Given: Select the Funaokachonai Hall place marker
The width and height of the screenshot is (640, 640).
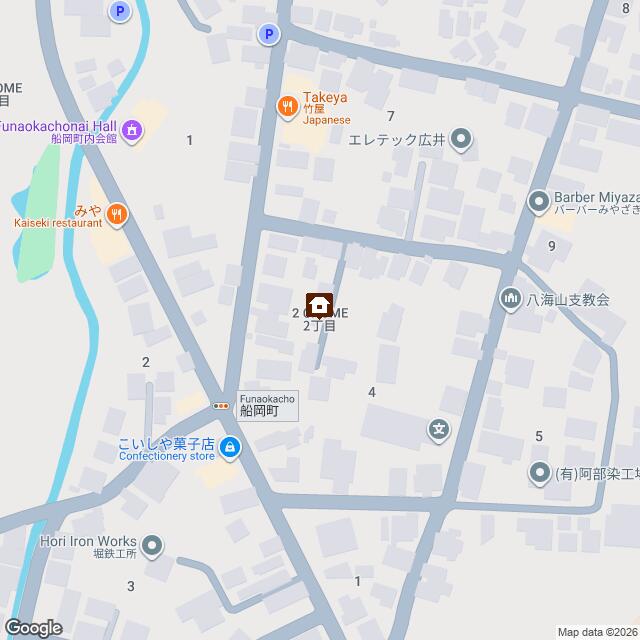Looking at the screenshot, I should pyautogui.click(x=133, y=130).
